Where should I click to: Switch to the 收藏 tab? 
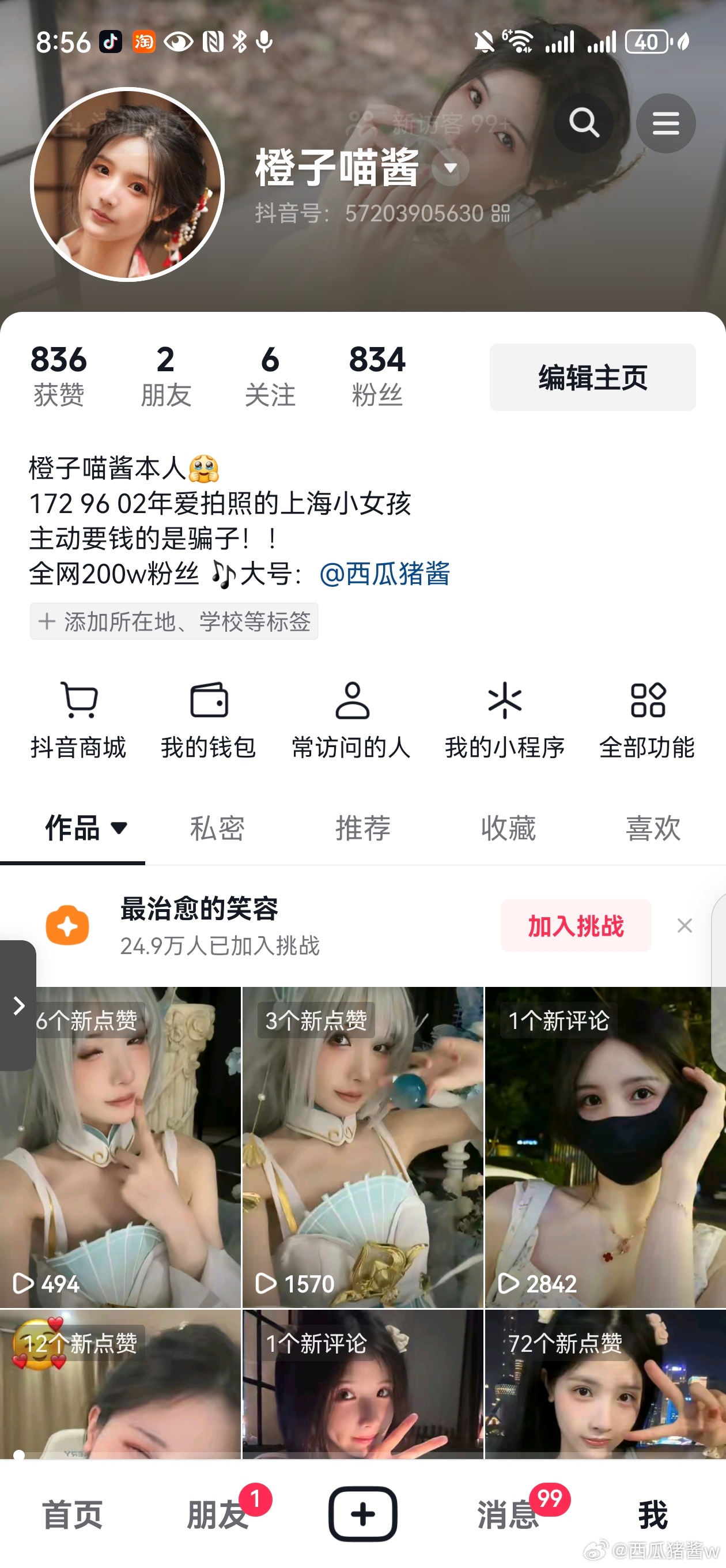coord(508,828)
